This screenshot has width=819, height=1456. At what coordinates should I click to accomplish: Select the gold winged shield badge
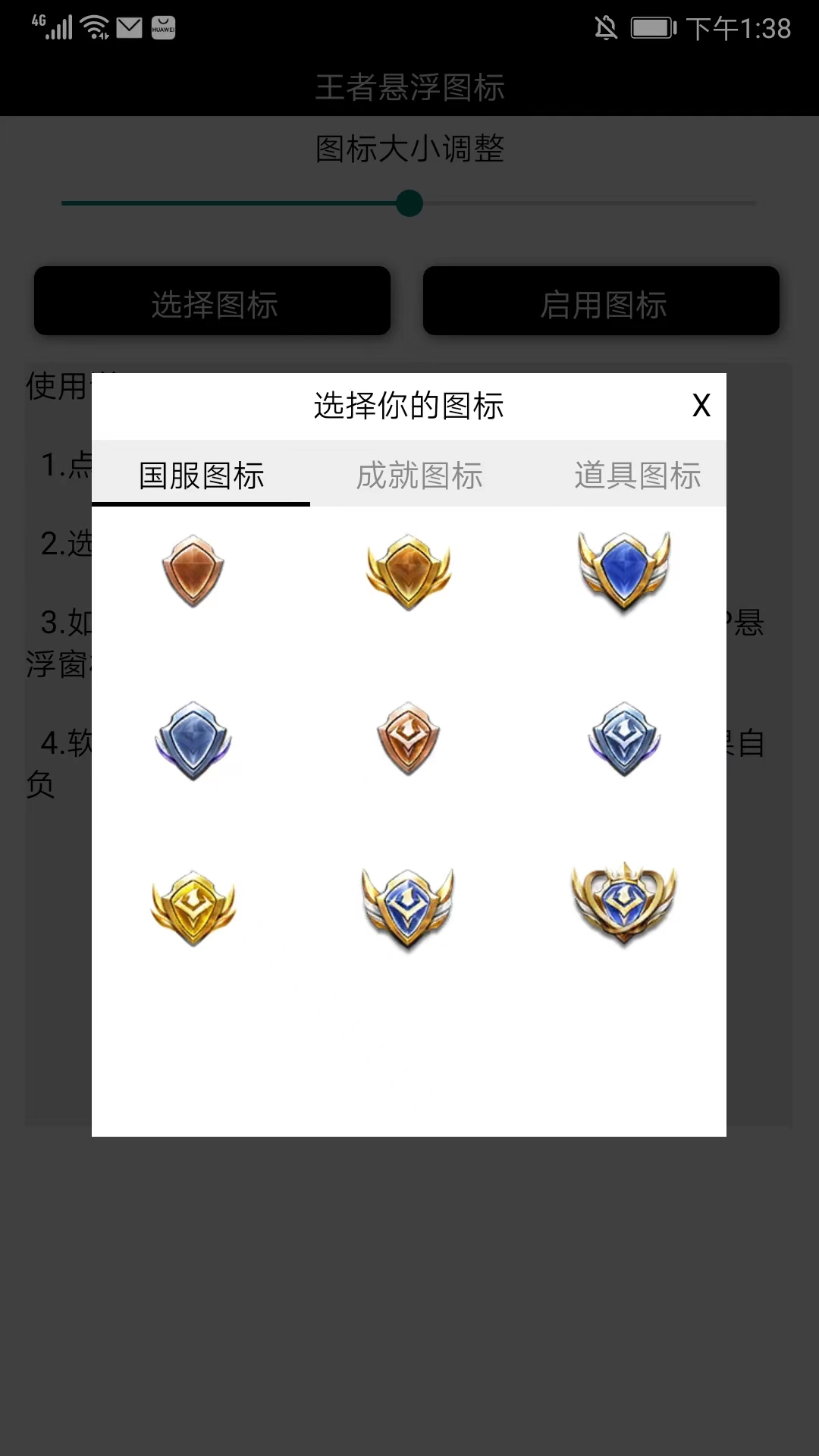coord(409,569)
